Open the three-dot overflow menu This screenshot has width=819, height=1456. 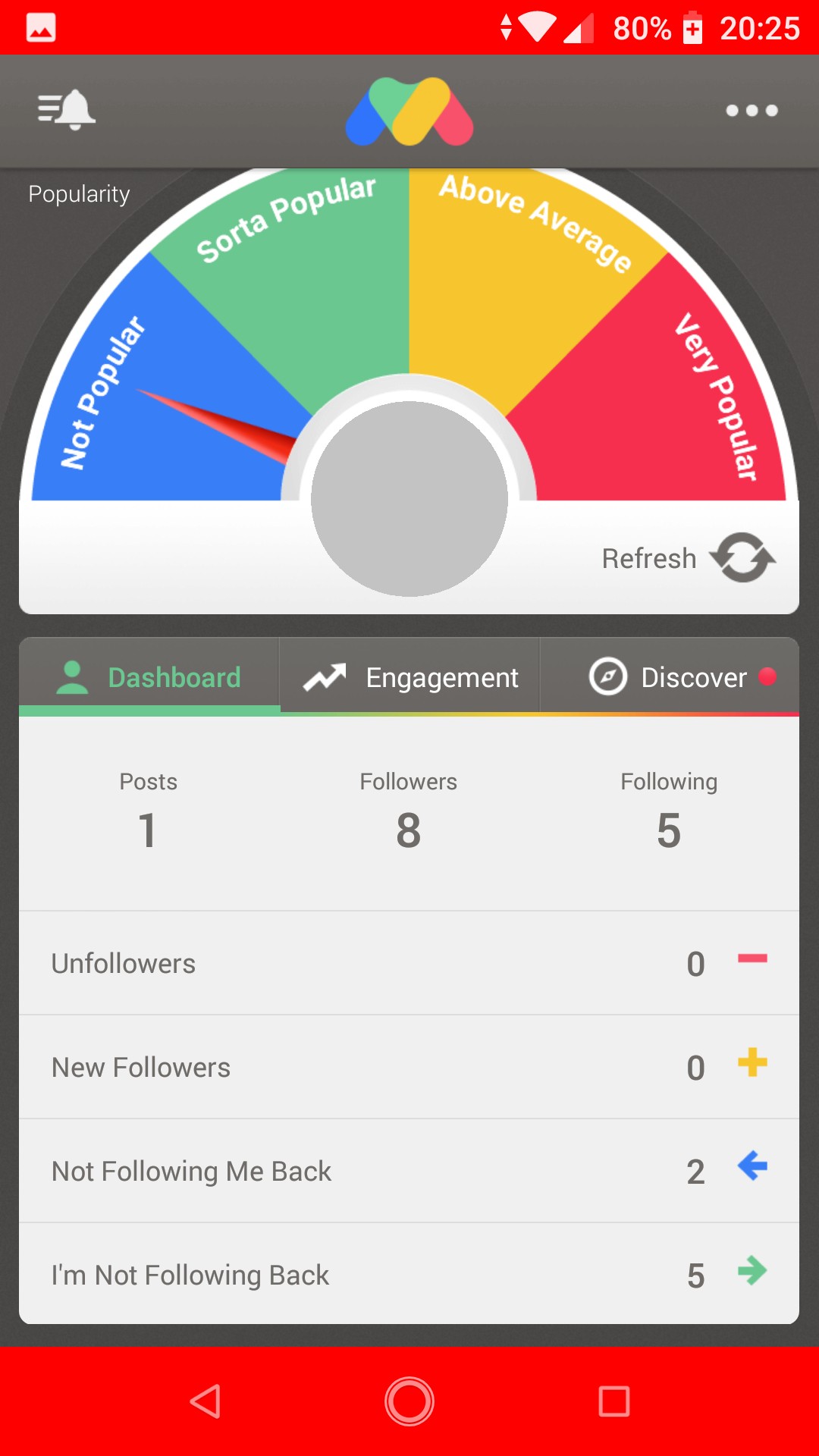751,111
